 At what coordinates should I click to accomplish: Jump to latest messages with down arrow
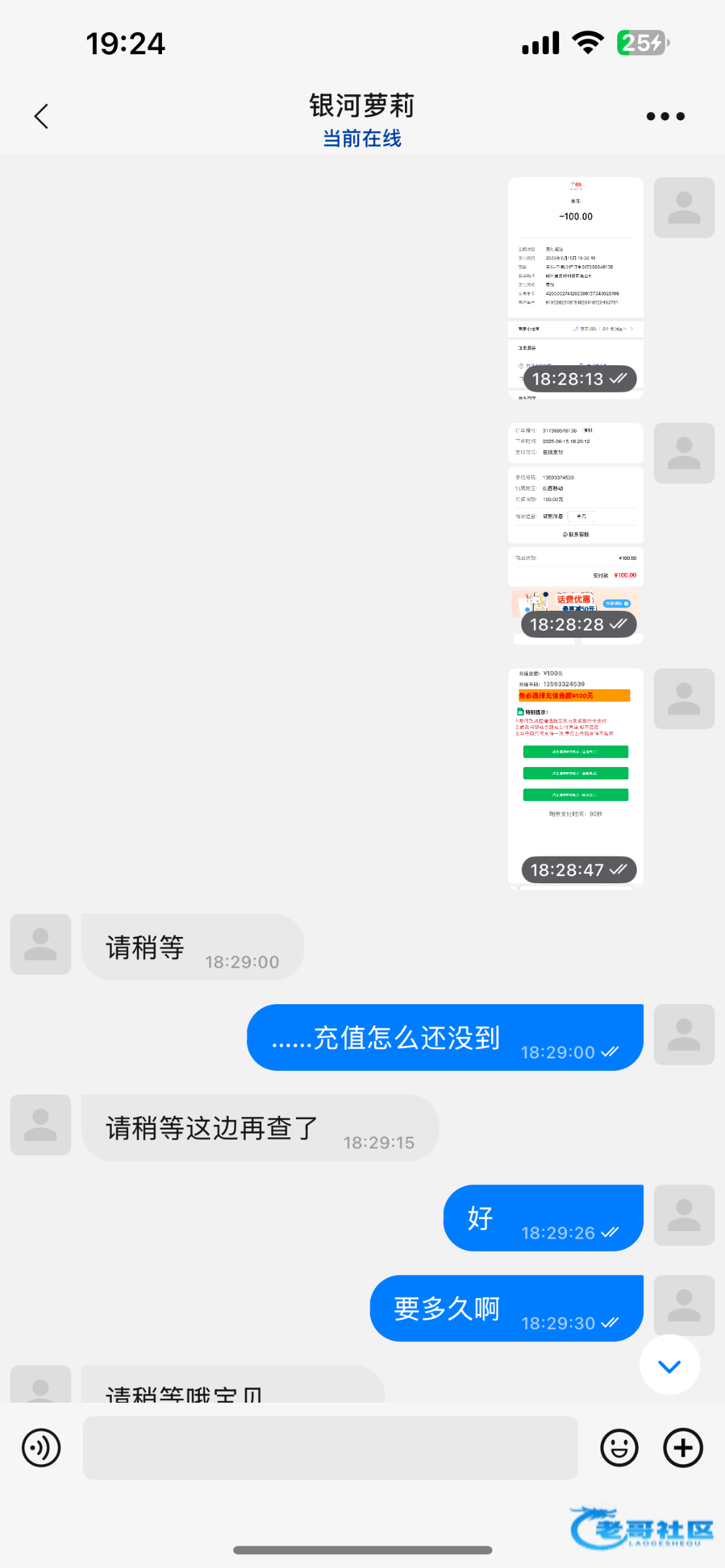click(x=669, y=1365)
